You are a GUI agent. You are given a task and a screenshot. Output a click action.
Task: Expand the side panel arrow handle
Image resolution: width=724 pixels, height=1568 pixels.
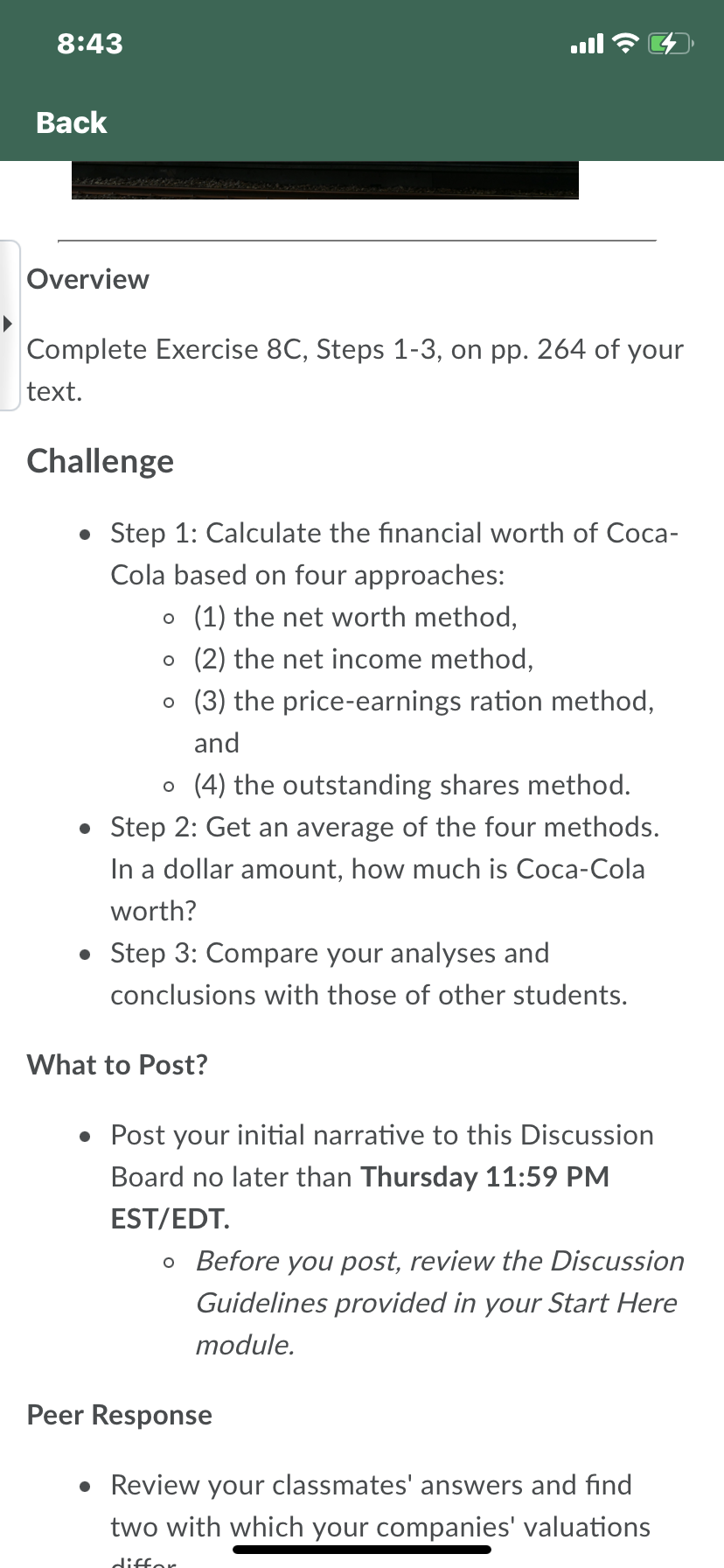click(9, 325)
